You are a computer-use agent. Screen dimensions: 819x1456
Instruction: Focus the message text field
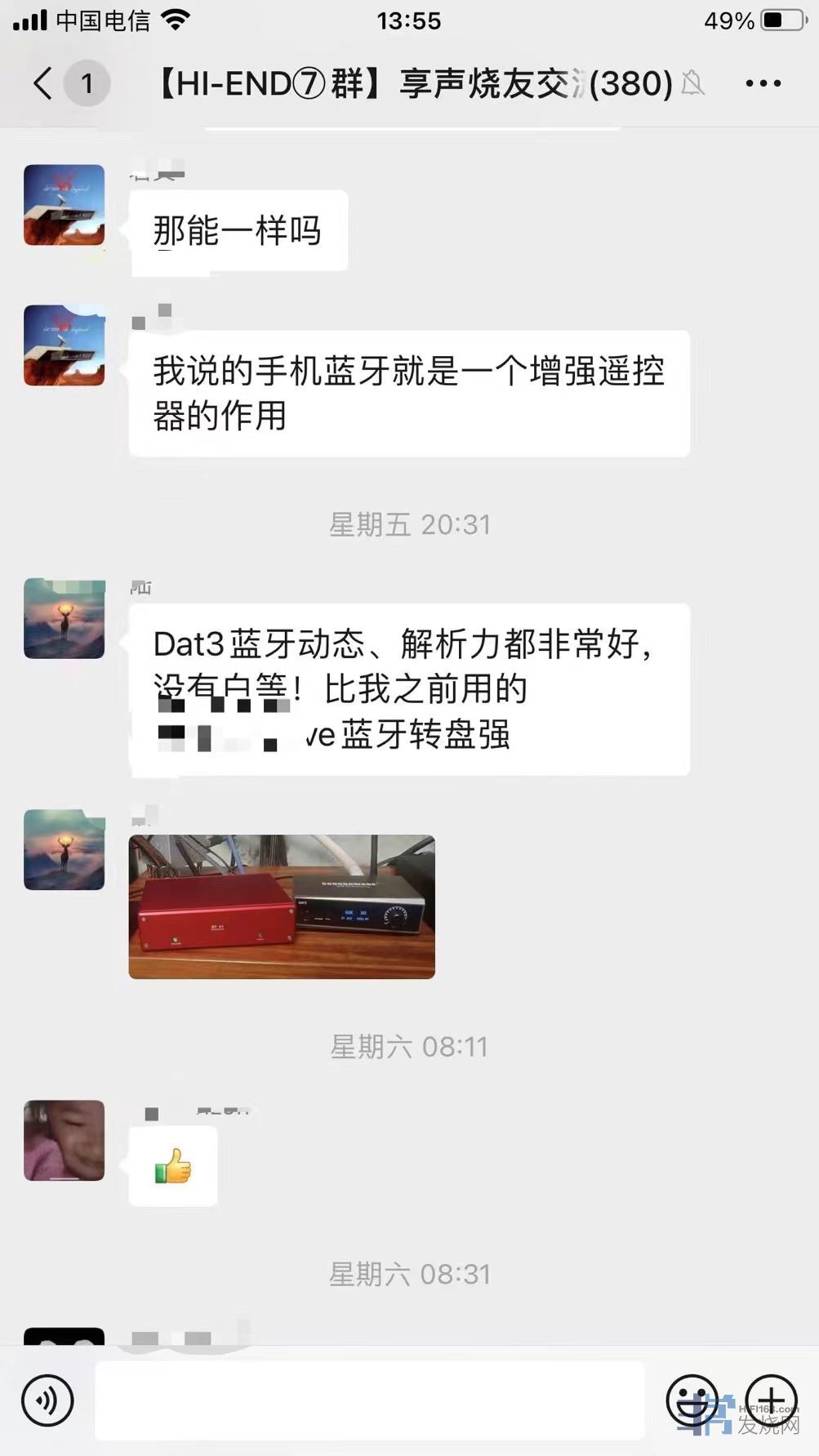(369, 1400)
